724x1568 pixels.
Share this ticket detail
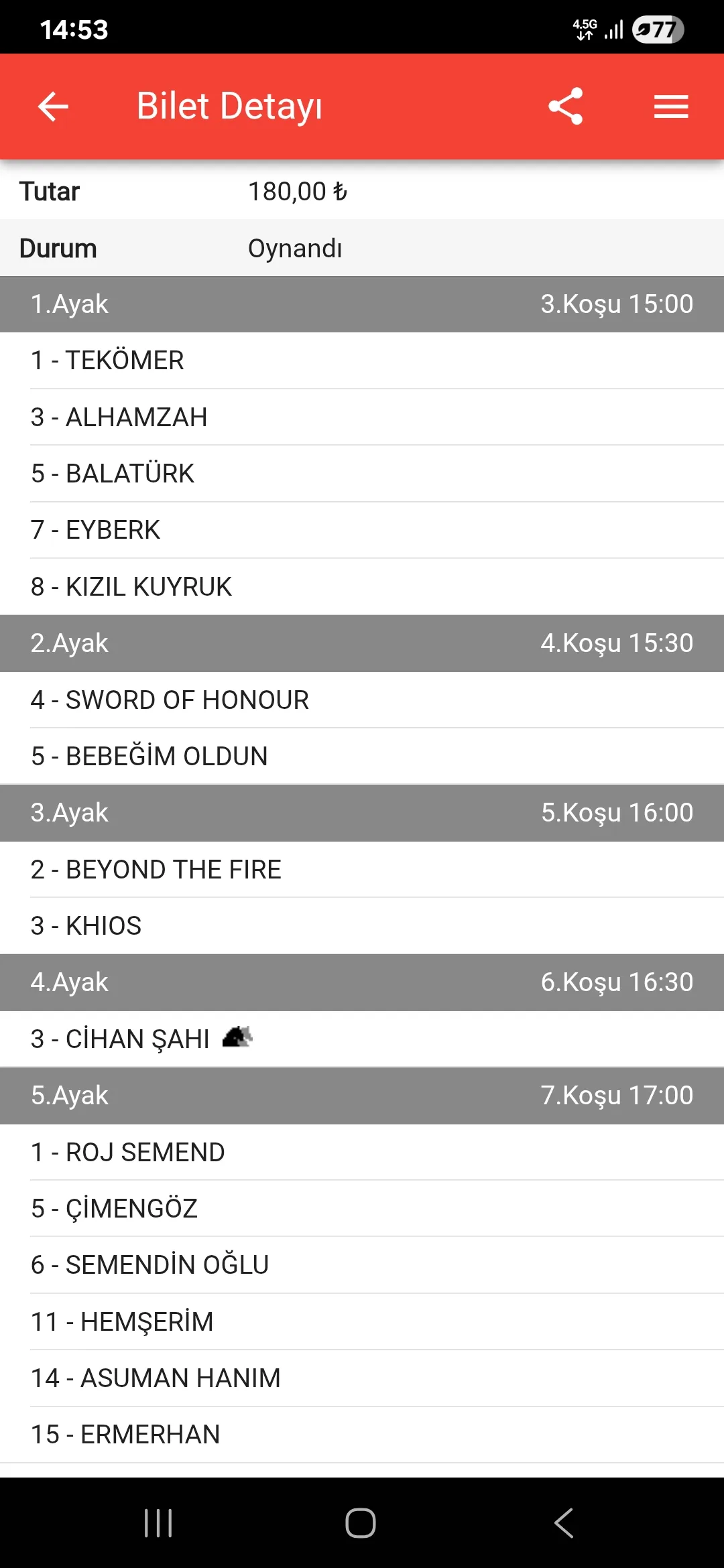click(x=565, y=106)
